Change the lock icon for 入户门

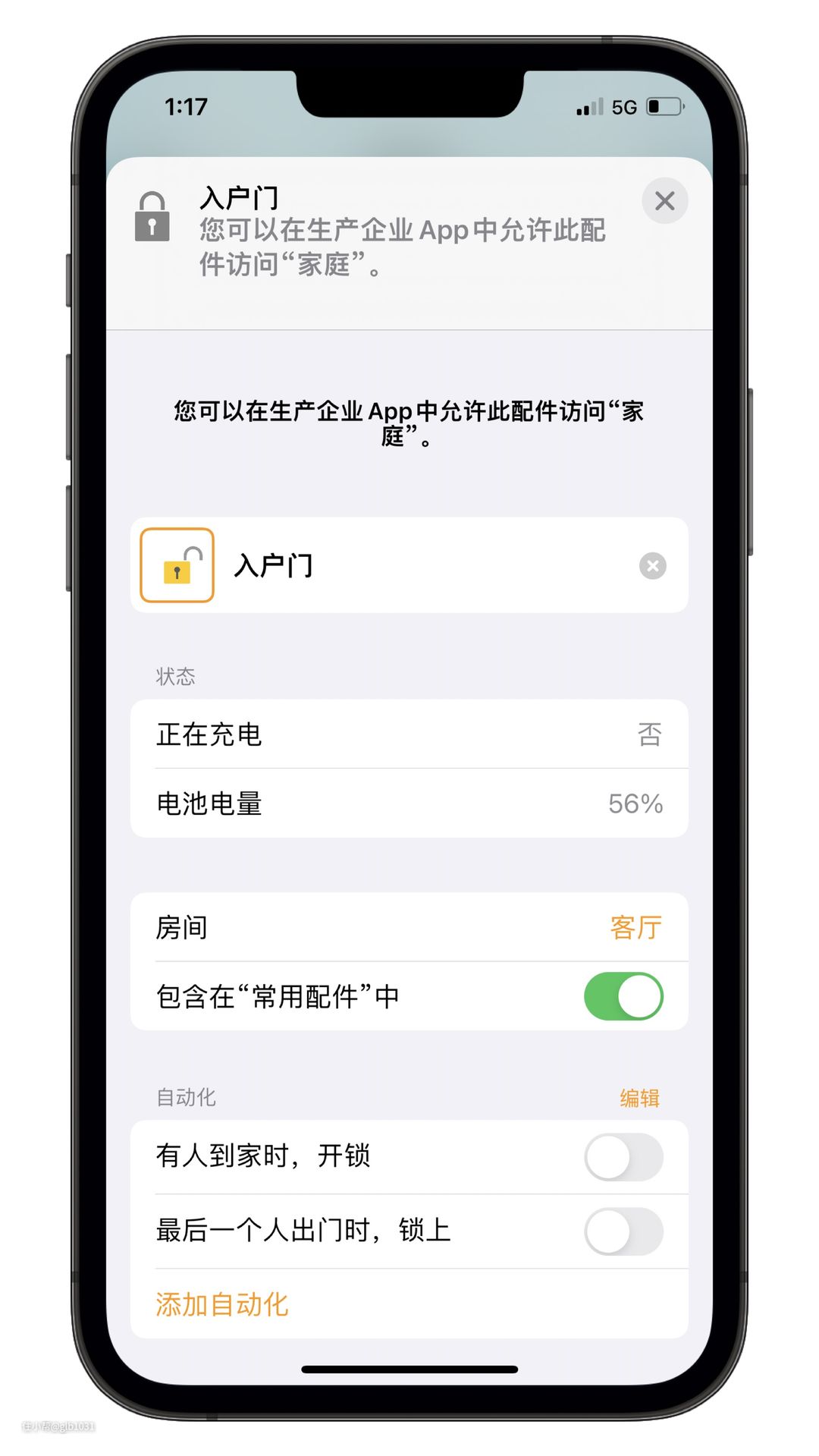(177, 566)
